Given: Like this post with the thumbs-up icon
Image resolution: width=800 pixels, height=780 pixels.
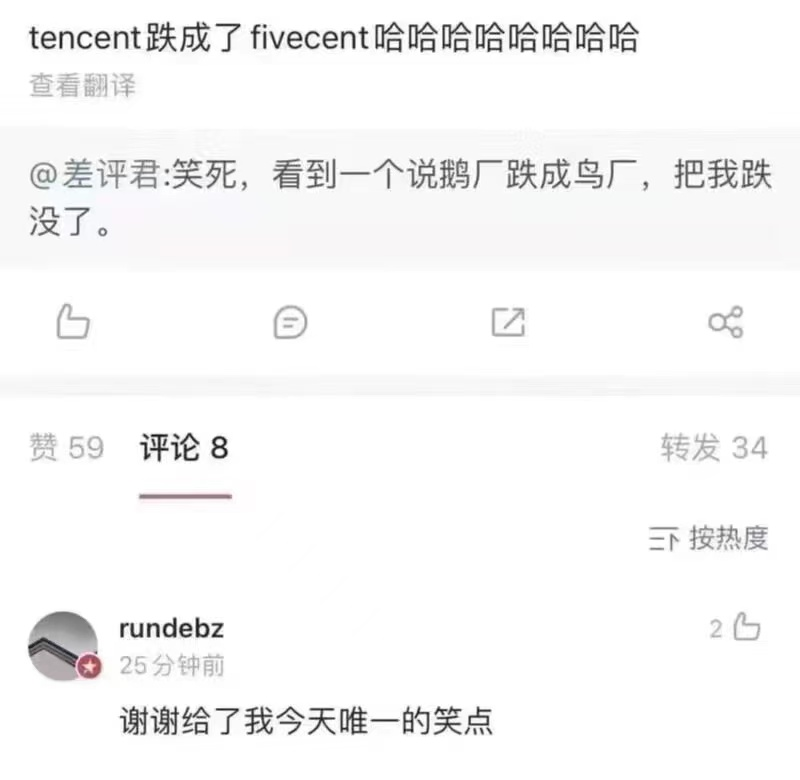Looking at the screenshot, I should (73, 322).
